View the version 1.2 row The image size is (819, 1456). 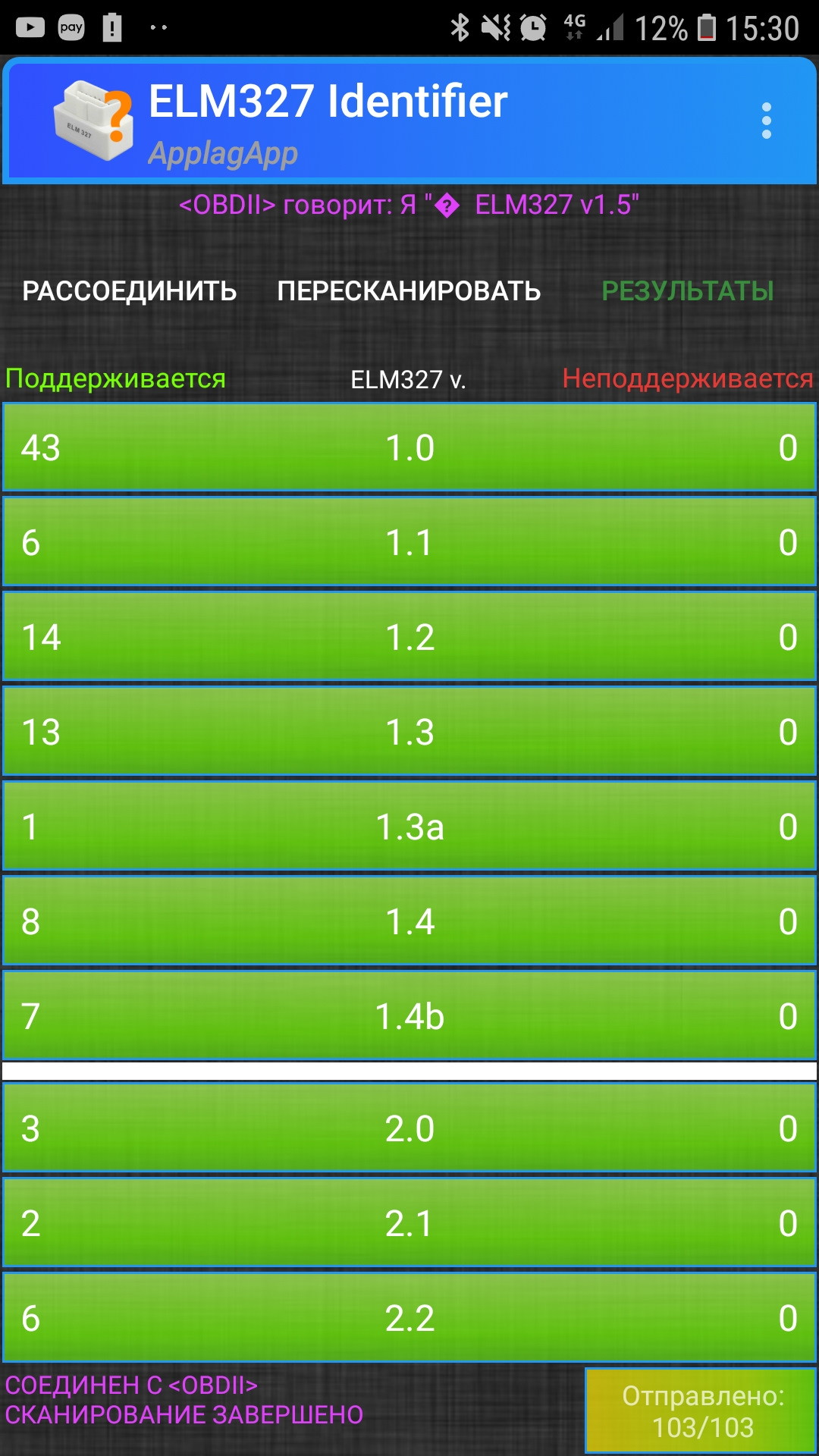tap(409, 637)
